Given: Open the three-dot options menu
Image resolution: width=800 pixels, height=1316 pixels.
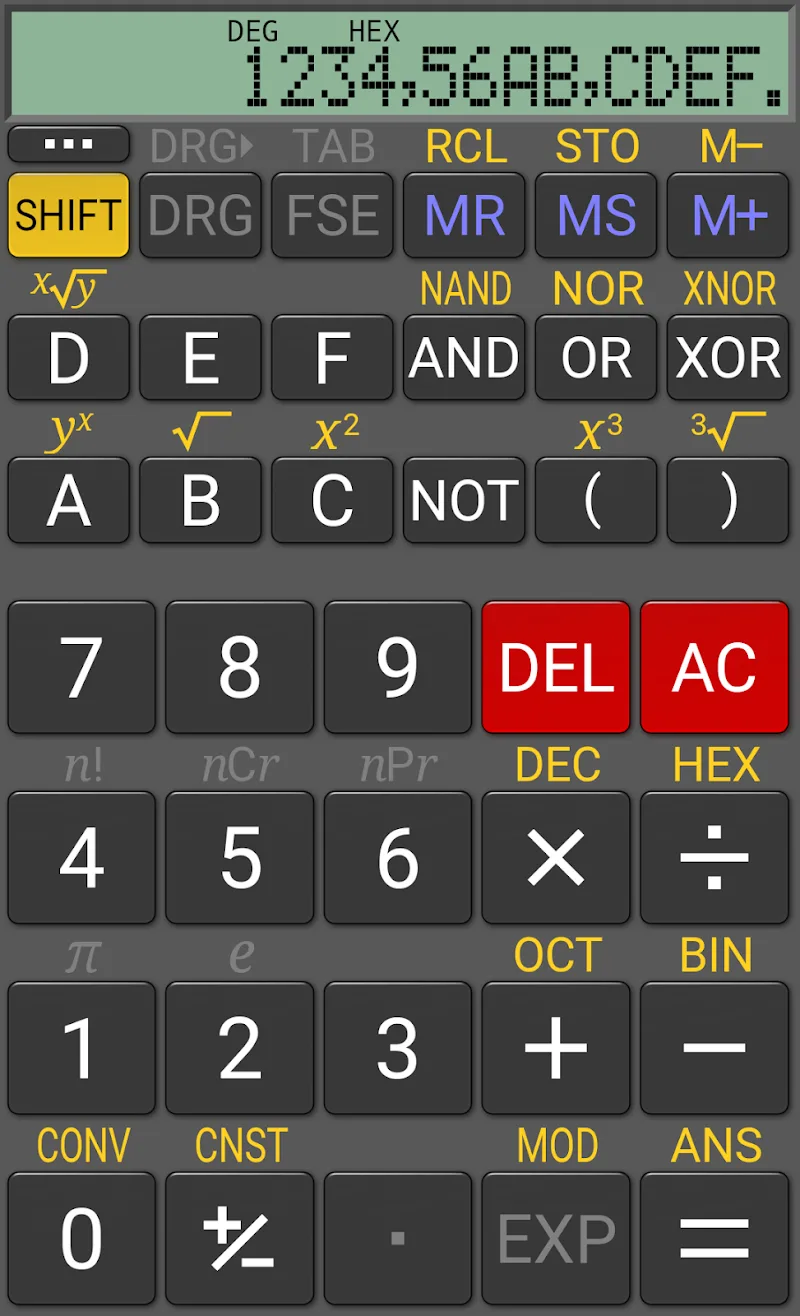Looking at the screenshot, I should (68, 145).
